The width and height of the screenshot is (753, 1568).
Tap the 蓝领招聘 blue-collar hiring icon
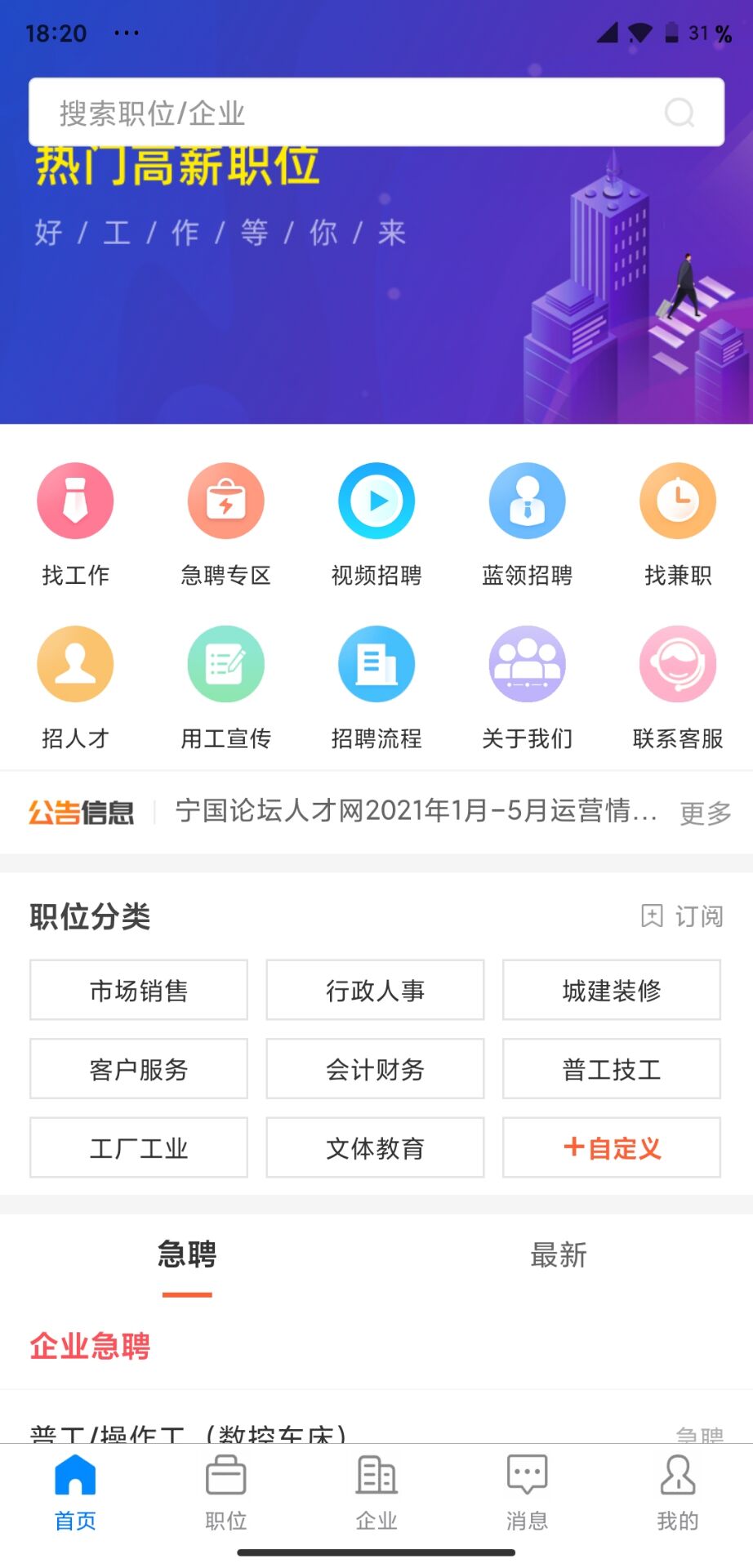tap(527, 523)
